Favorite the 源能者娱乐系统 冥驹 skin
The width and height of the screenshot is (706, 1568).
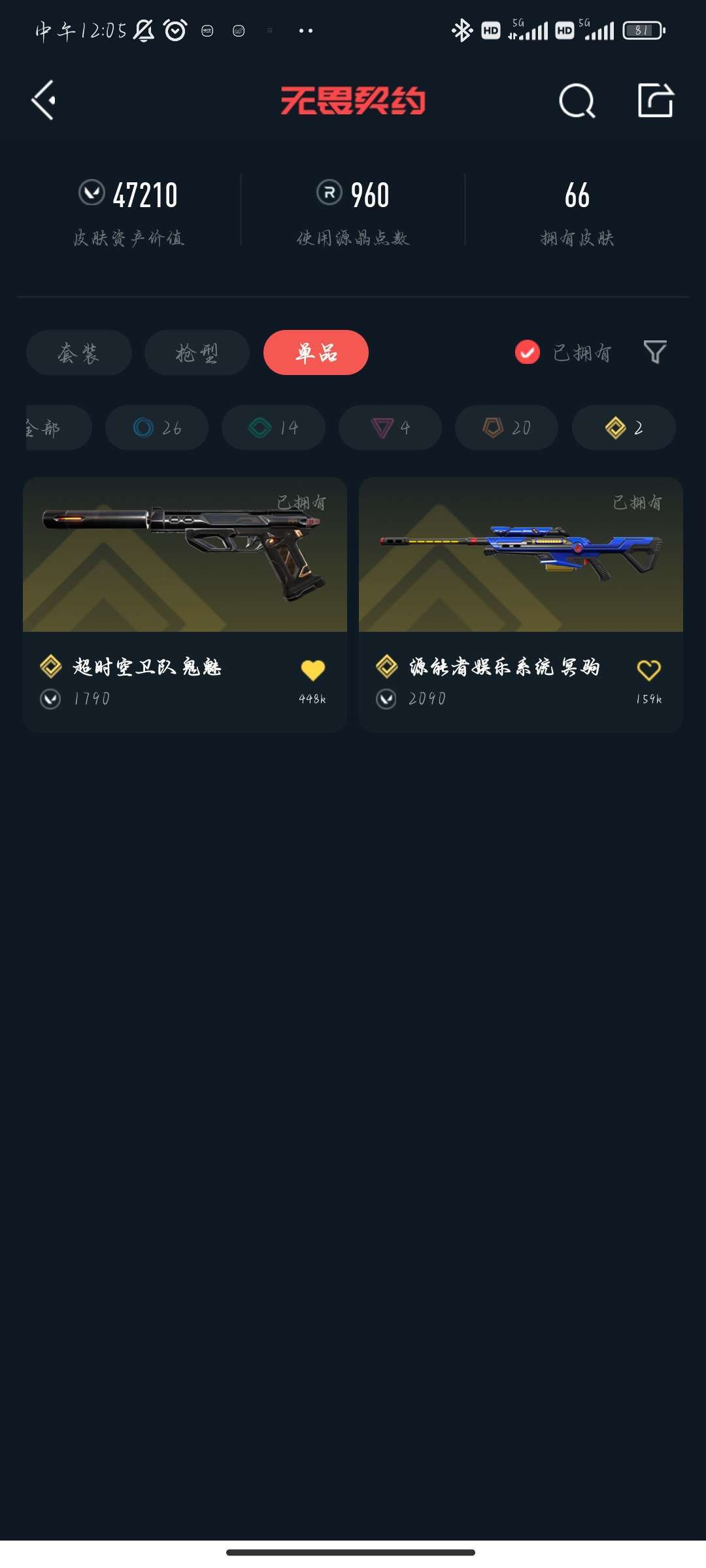[648, 669]
